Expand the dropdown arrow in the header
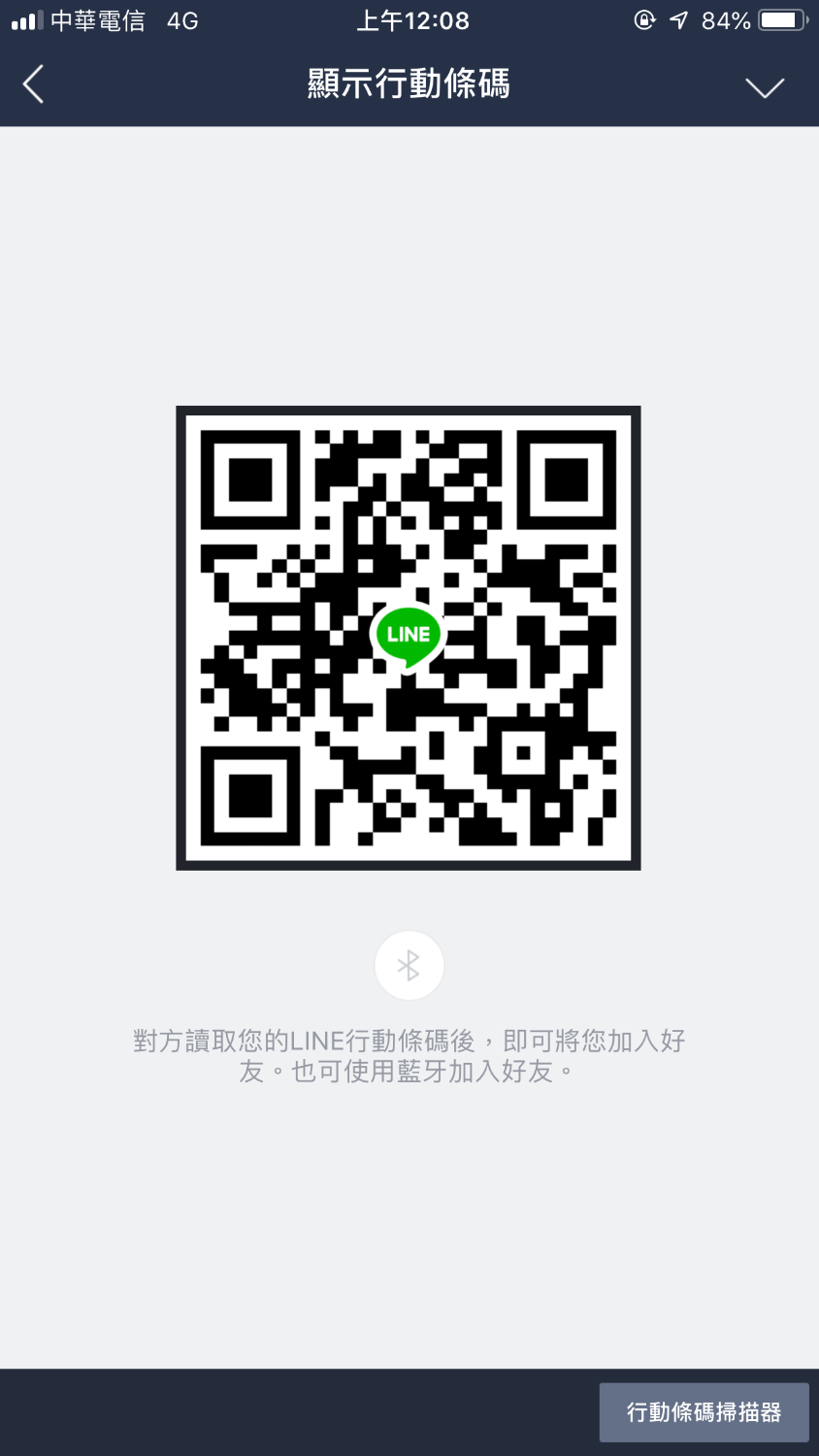 coord(764,87)
